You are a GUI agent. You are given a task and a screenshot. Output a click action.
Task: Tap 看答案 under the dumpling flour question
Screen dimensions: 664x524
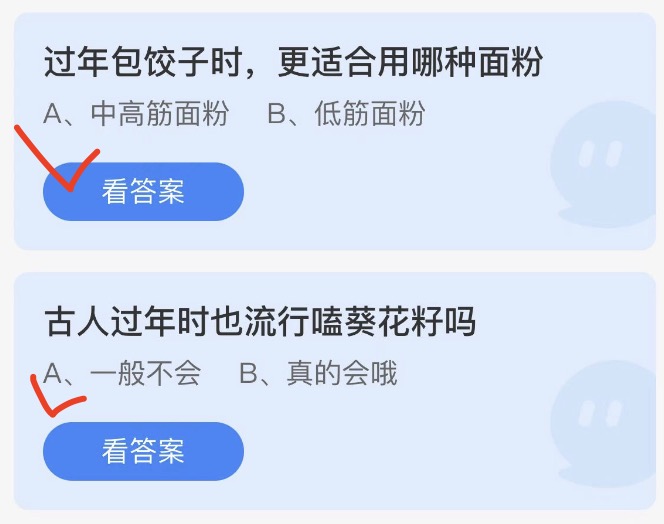[x=143, y=191]
